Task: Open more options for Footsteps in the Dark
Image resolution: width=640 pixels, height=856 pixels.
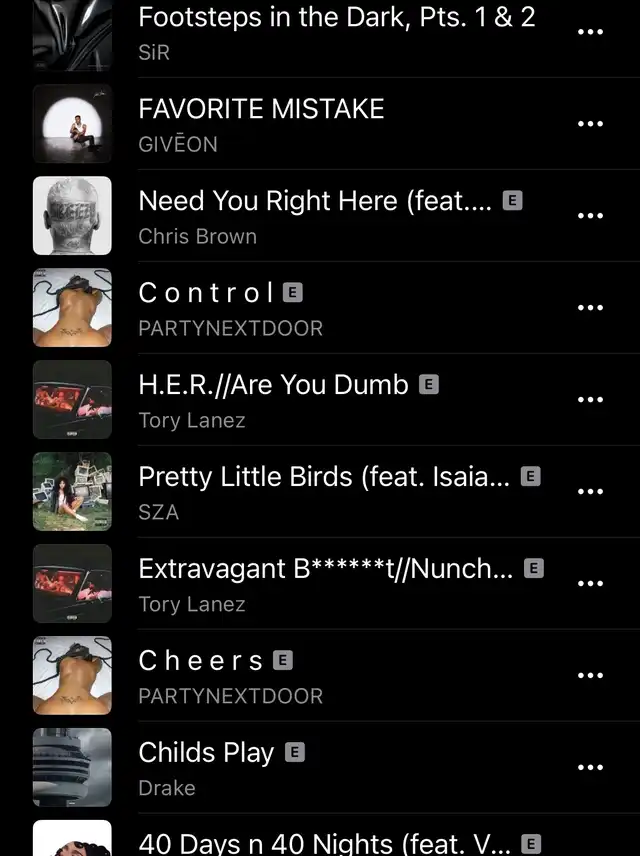Action: point(590,32)
